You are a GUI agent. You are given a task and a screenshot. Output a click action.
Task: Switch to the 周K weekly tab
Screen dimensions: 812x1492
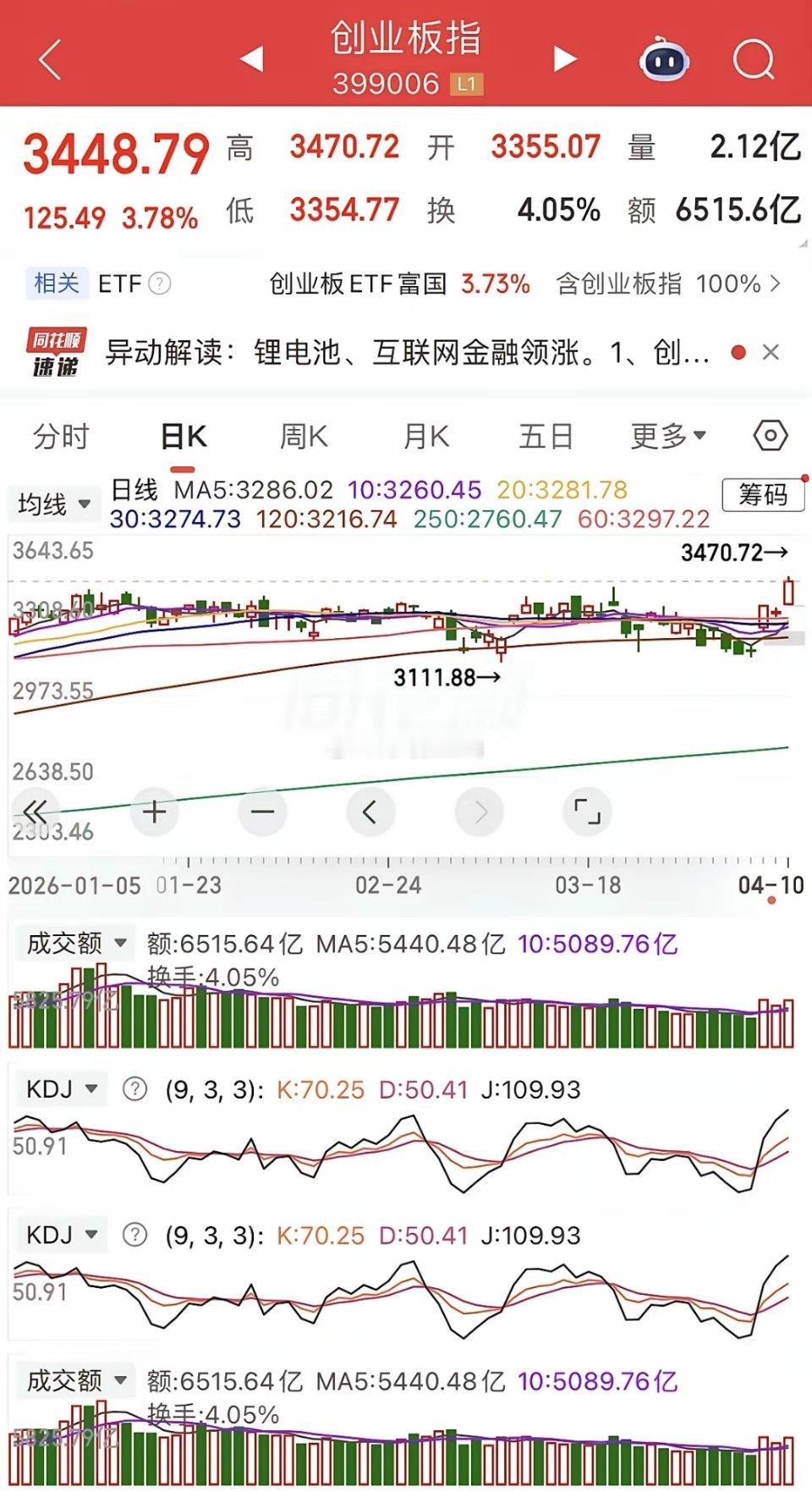303,435
